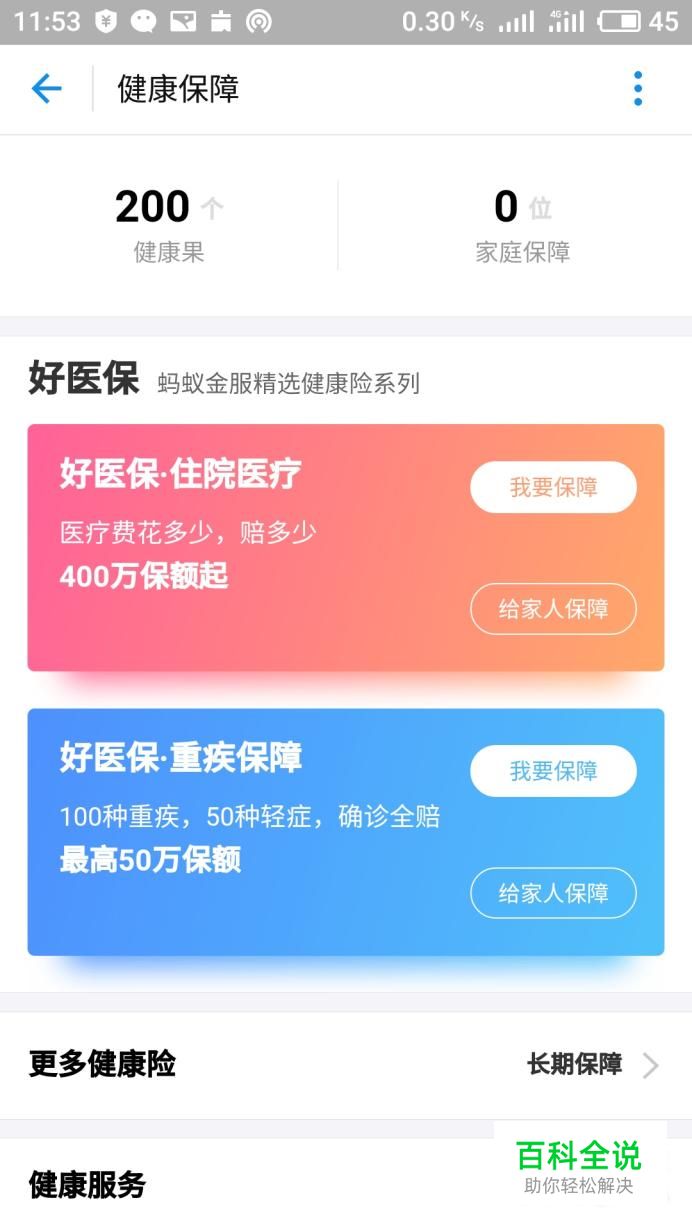Open the three-dot overflow menu
The width and height of the screenshot is (692, 1230).
click(638, 89)
